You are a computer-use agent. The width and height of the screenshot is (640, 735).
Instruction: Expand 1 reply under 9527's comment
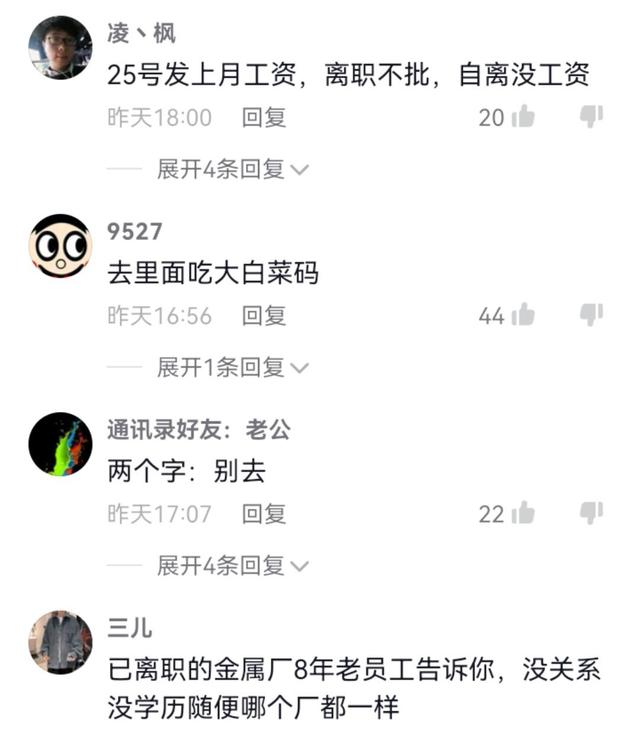tap(232, 367)
